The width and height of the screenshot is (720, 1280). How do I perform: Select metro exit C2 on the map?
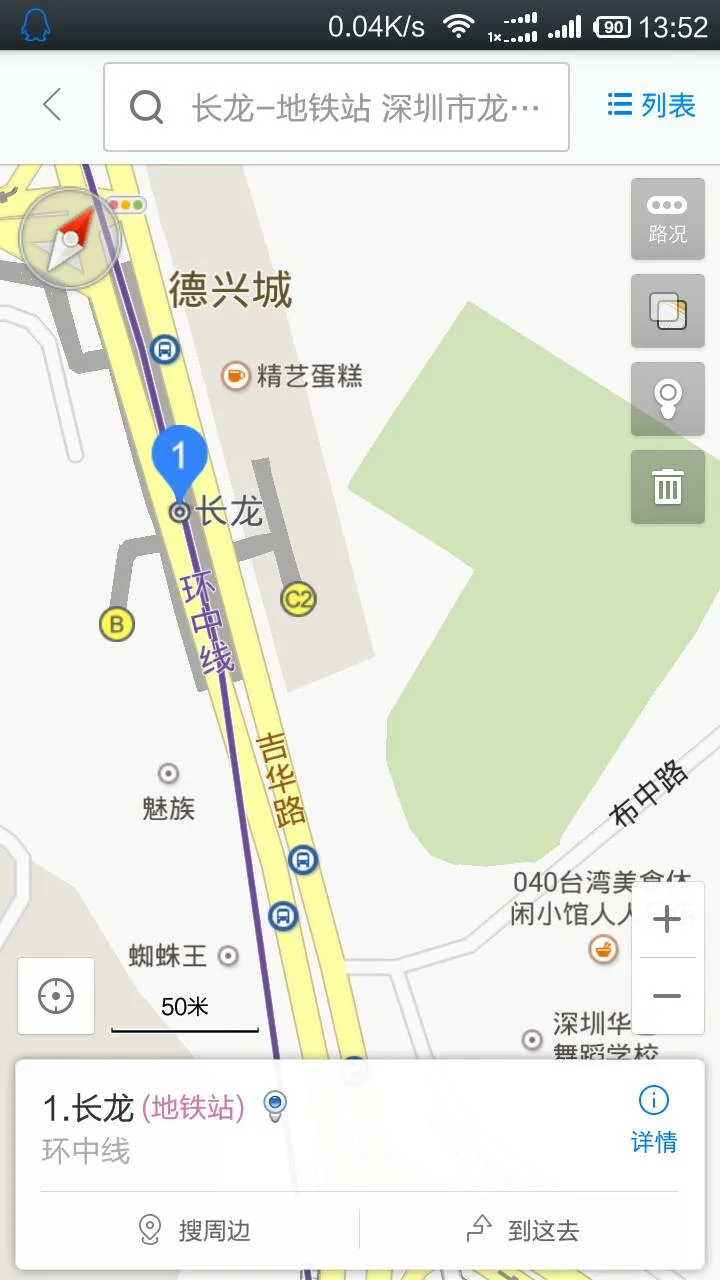point(297,599)
